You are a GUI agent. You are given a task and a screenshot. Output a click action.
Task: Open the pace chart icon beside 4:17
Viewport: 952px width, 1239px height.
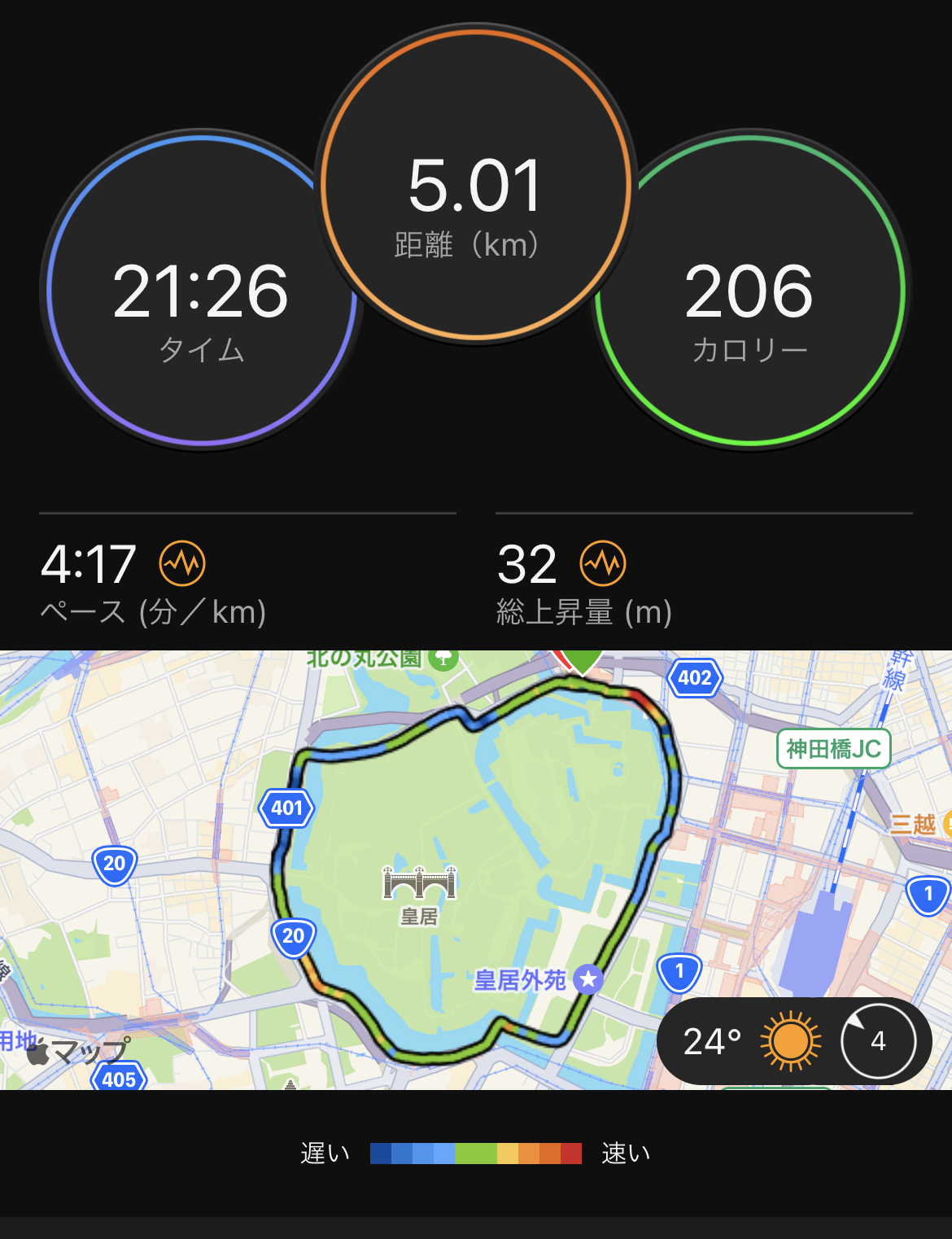click(x=182, y=563)
